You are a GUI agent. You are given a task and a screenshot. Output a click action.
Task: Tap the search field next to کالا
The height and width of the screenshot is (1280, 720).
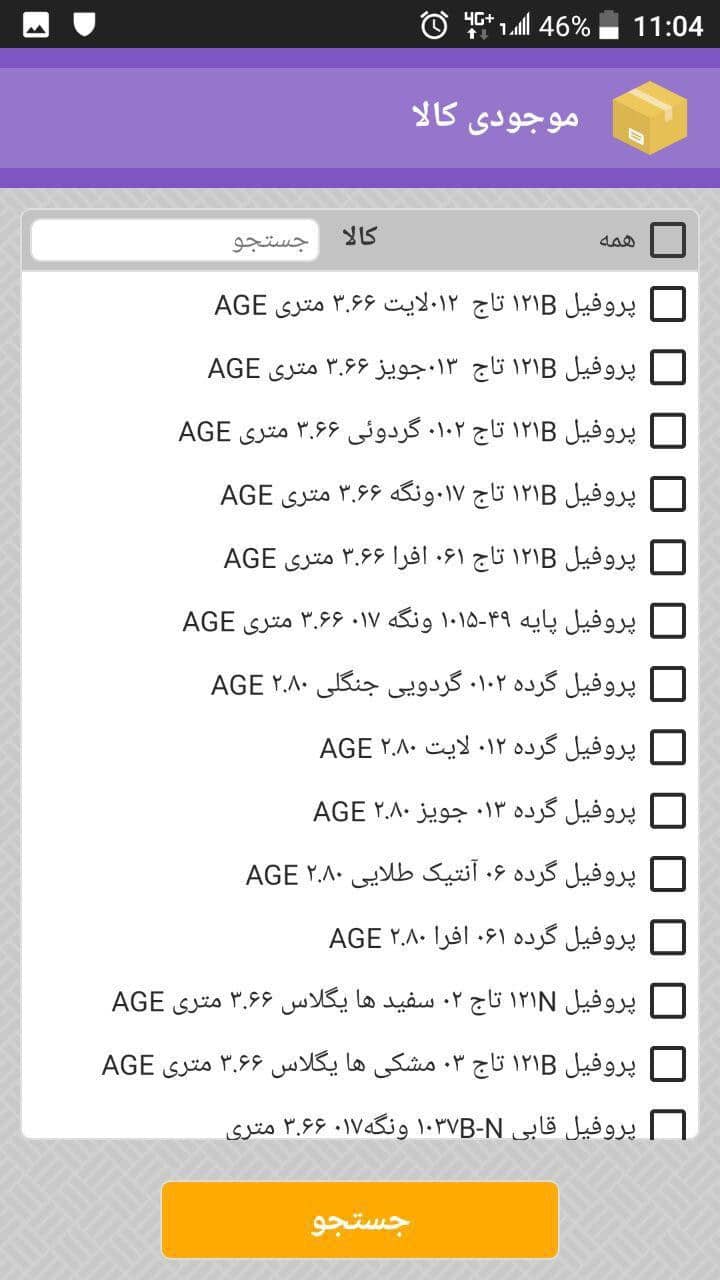(x=175, y=240)
